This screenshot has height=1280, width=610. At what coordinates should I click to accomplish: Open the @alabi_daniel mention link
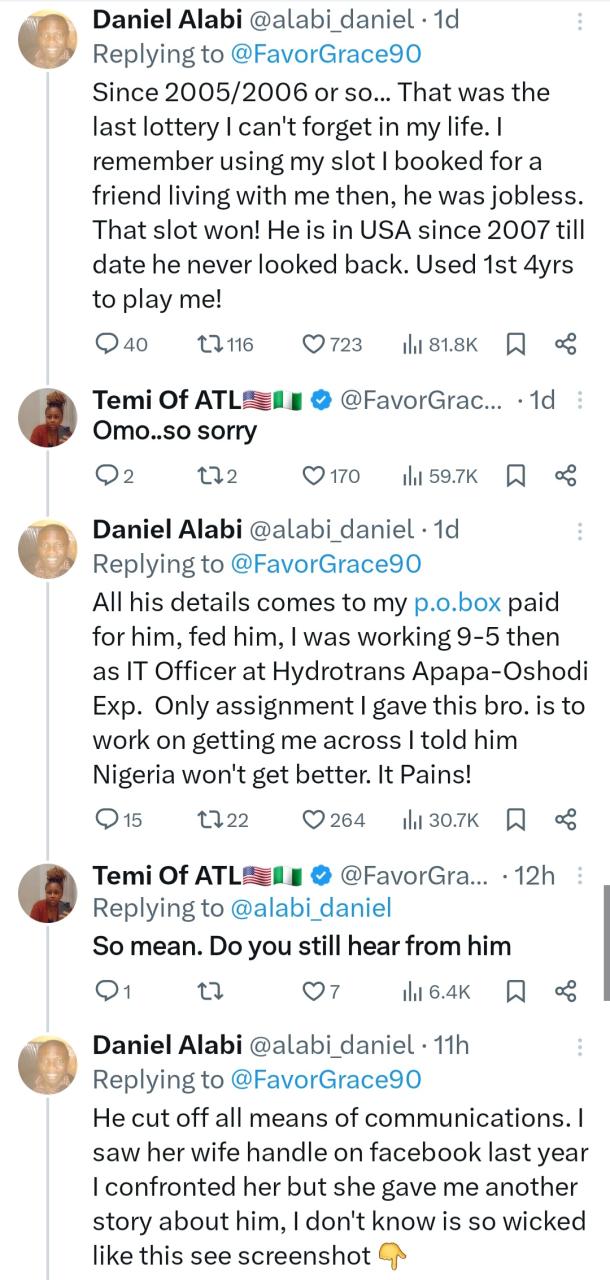coord(311,907)
